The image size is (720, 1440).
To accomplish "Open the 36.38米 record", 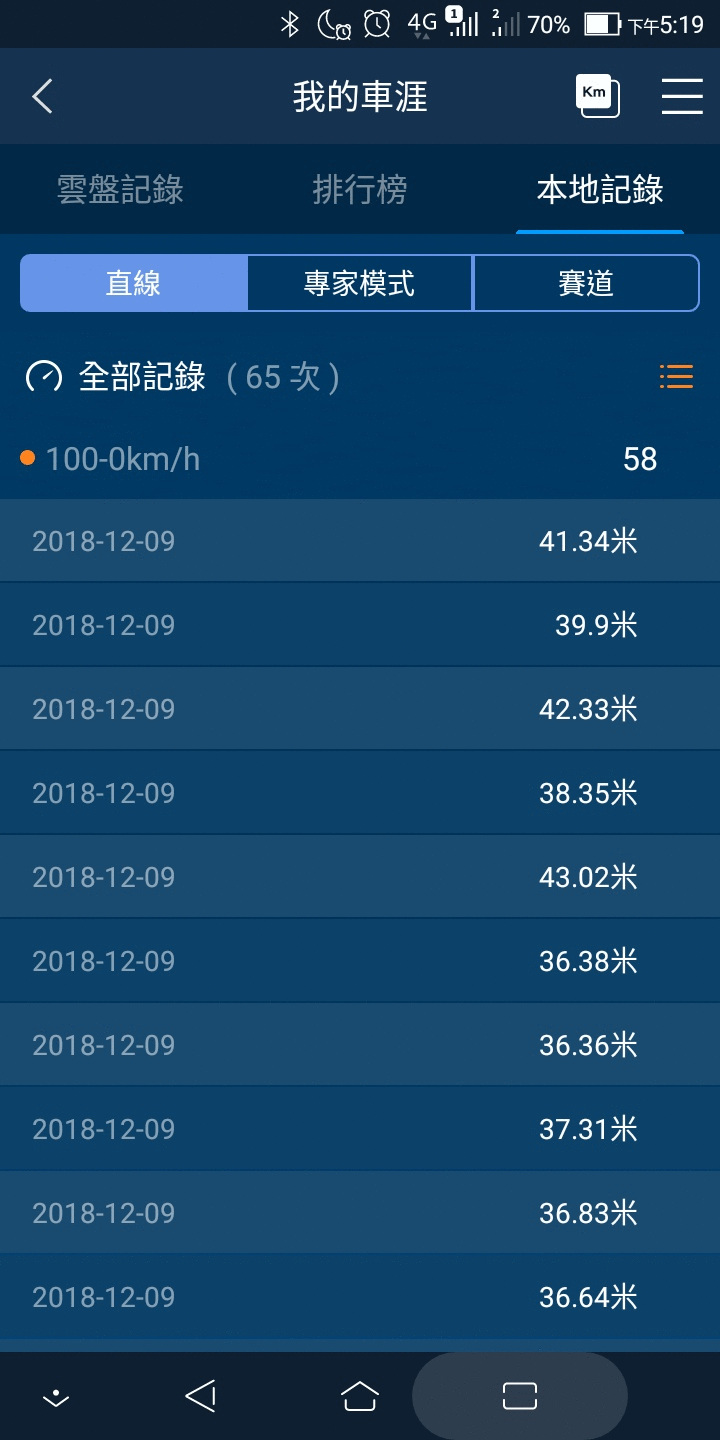I will [x=360, y=961].
